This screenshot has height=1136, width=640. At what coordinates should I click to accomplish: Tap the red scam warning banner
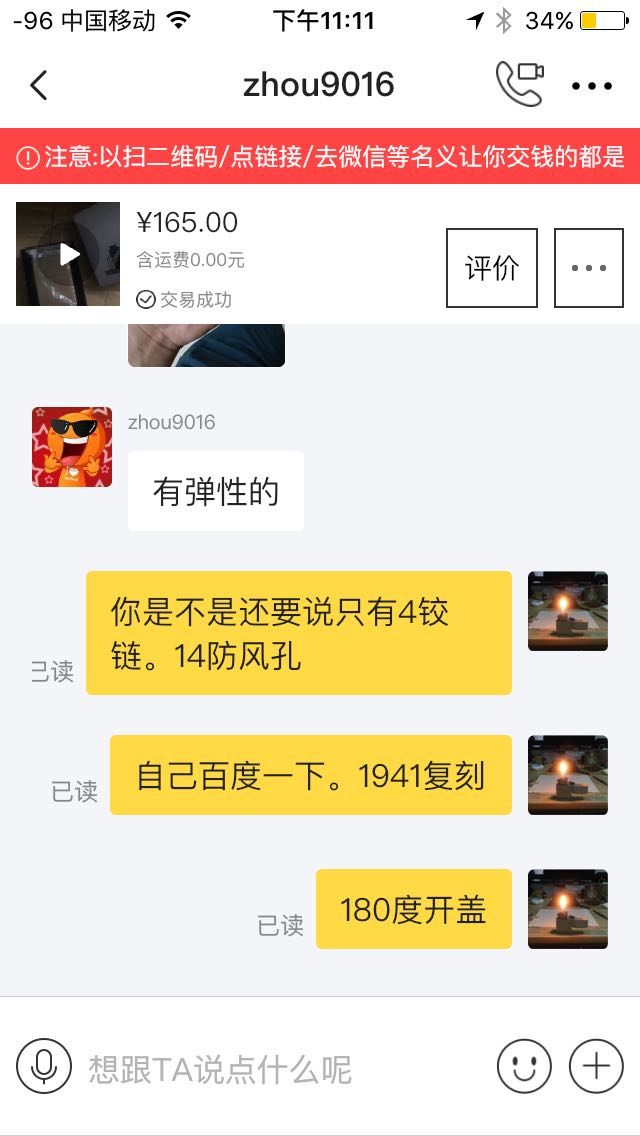[320, 156]
